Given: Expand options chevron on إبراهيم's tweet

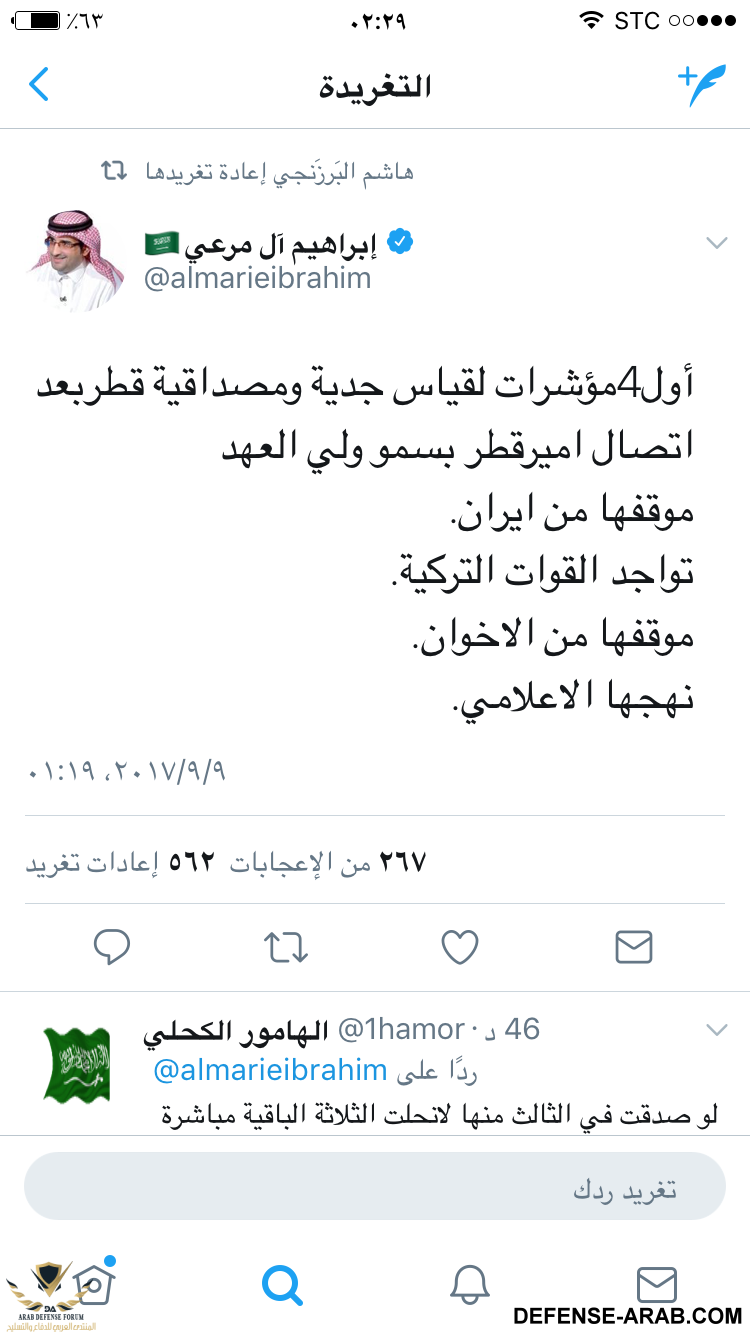Looking at the screenshot, I should click(x=716, y=242).
